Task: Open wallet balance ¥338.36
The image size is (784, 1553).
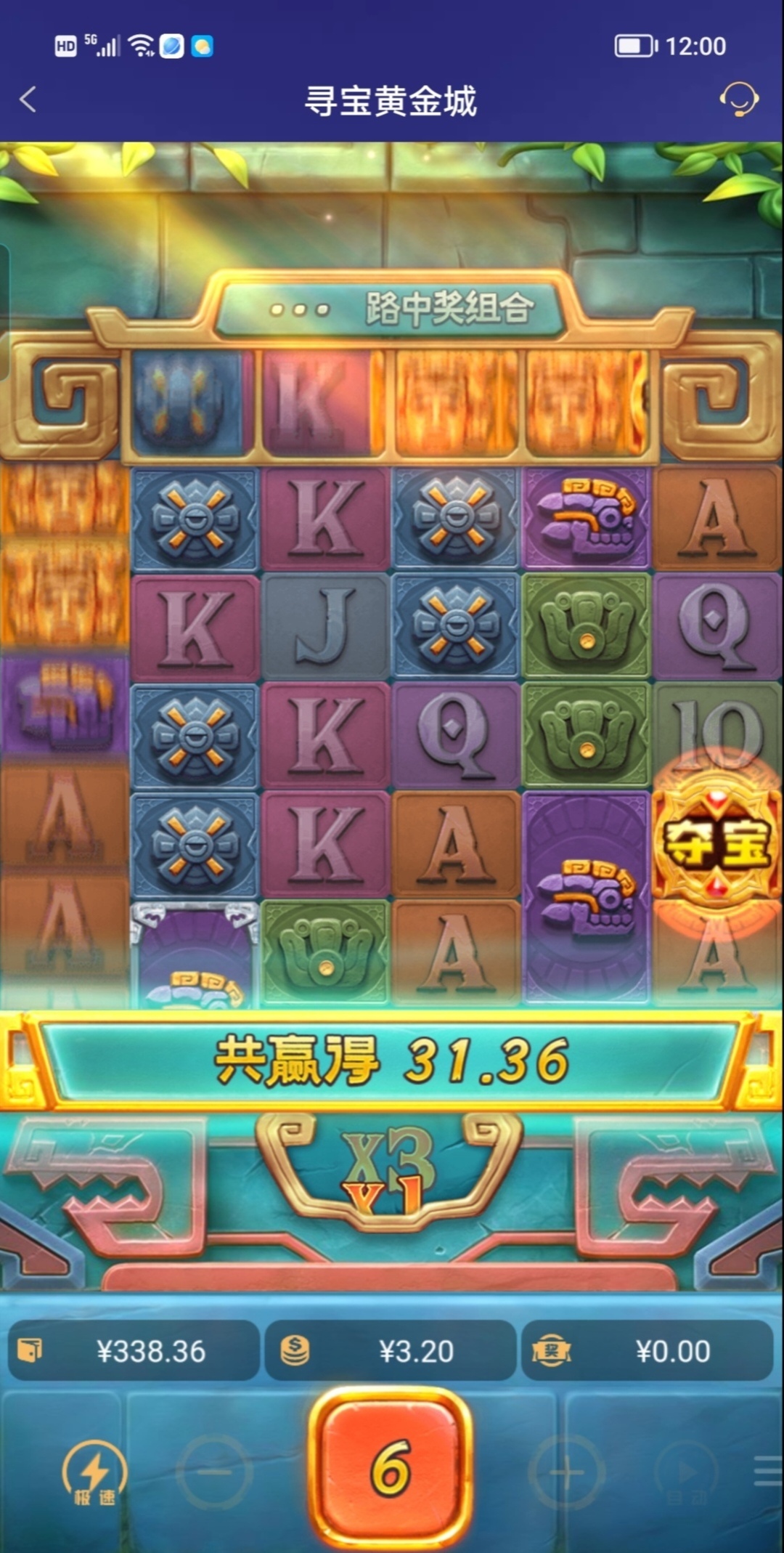Action: pyautogui.click(x=134, y=1351)
